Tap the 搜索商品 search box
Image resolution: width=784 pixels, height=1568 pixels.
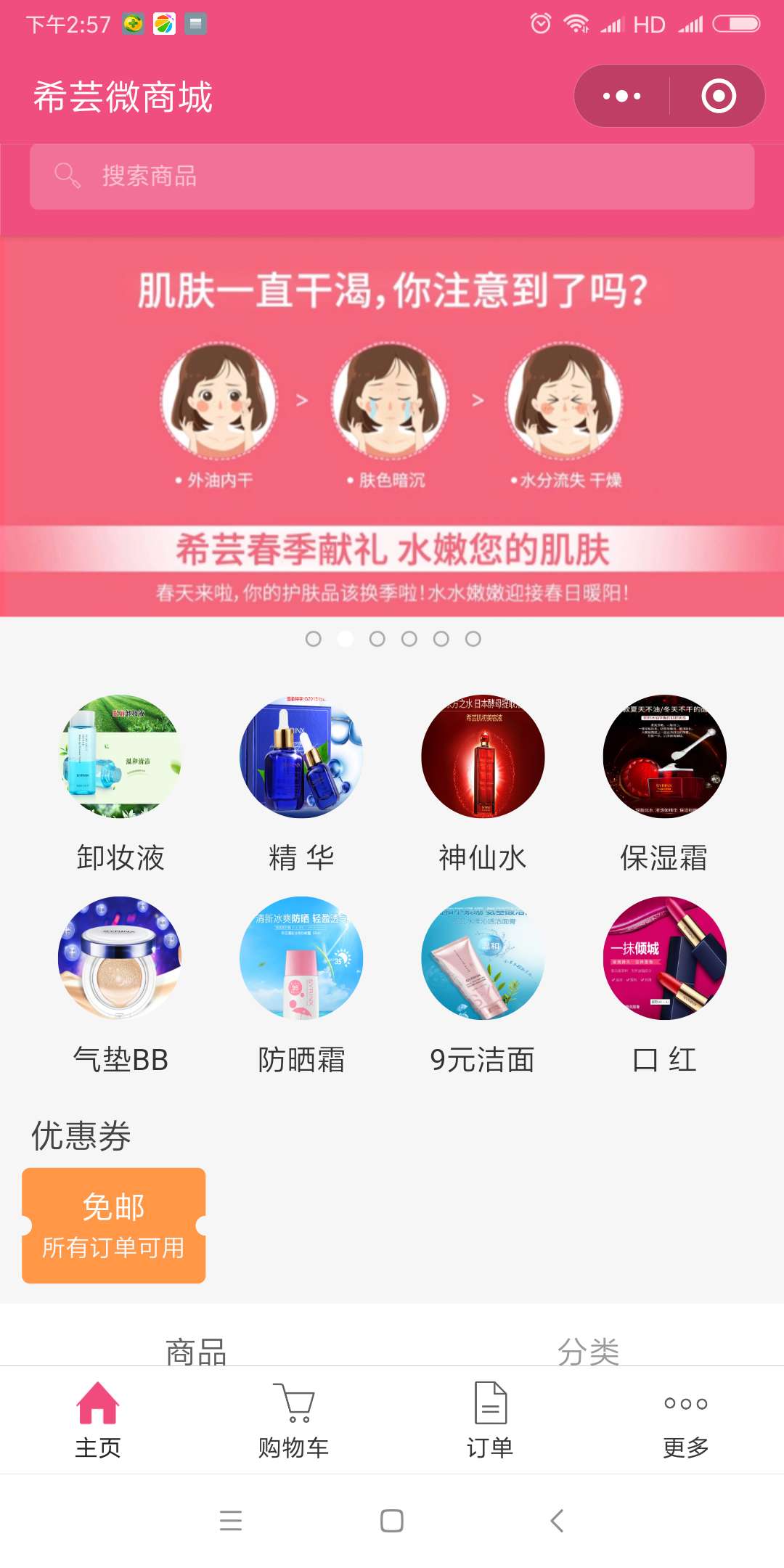[392, 176]
